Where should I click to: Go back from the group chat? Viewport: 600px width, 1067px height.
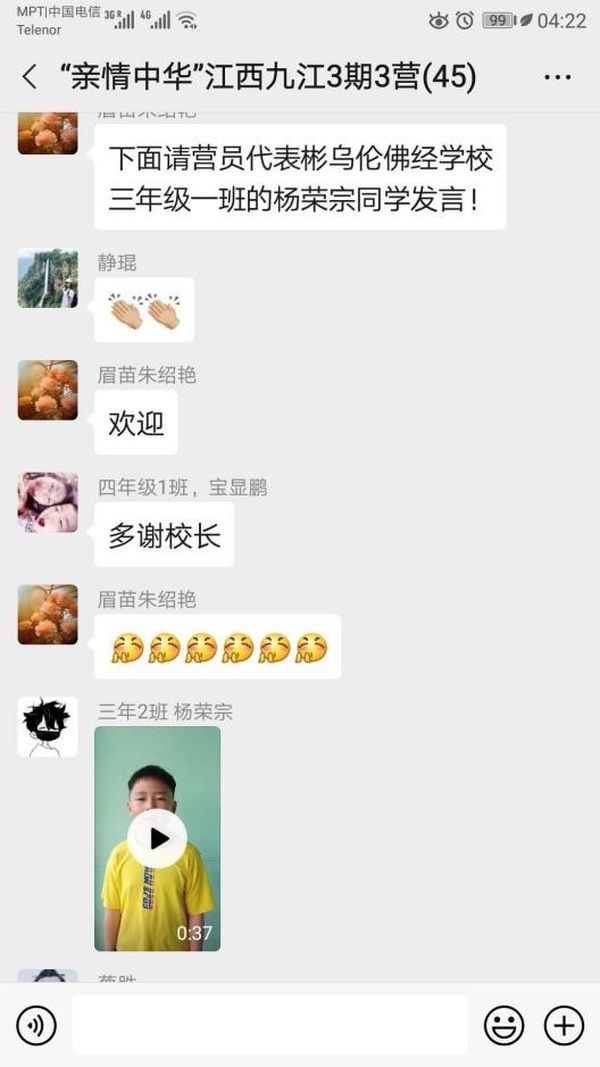click(29, 77)
